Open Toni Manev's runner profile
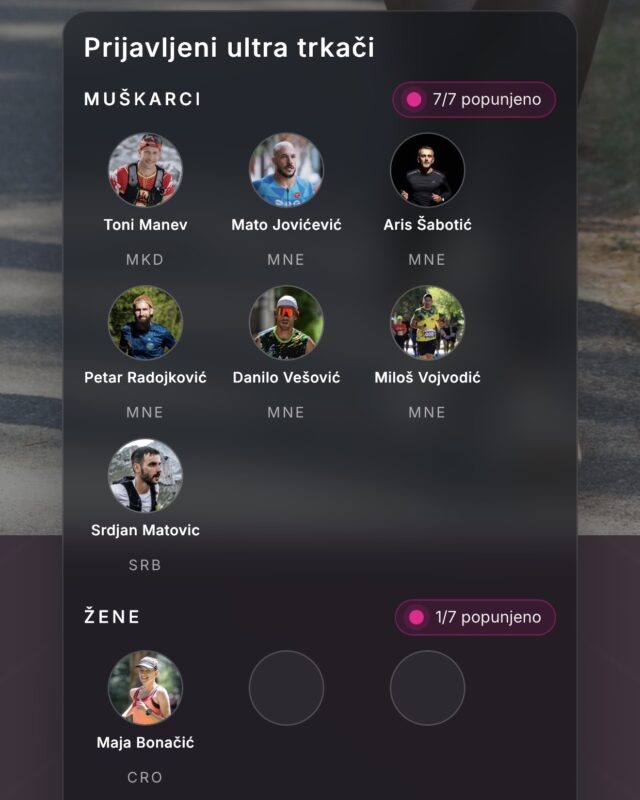 tap(146, 171)
